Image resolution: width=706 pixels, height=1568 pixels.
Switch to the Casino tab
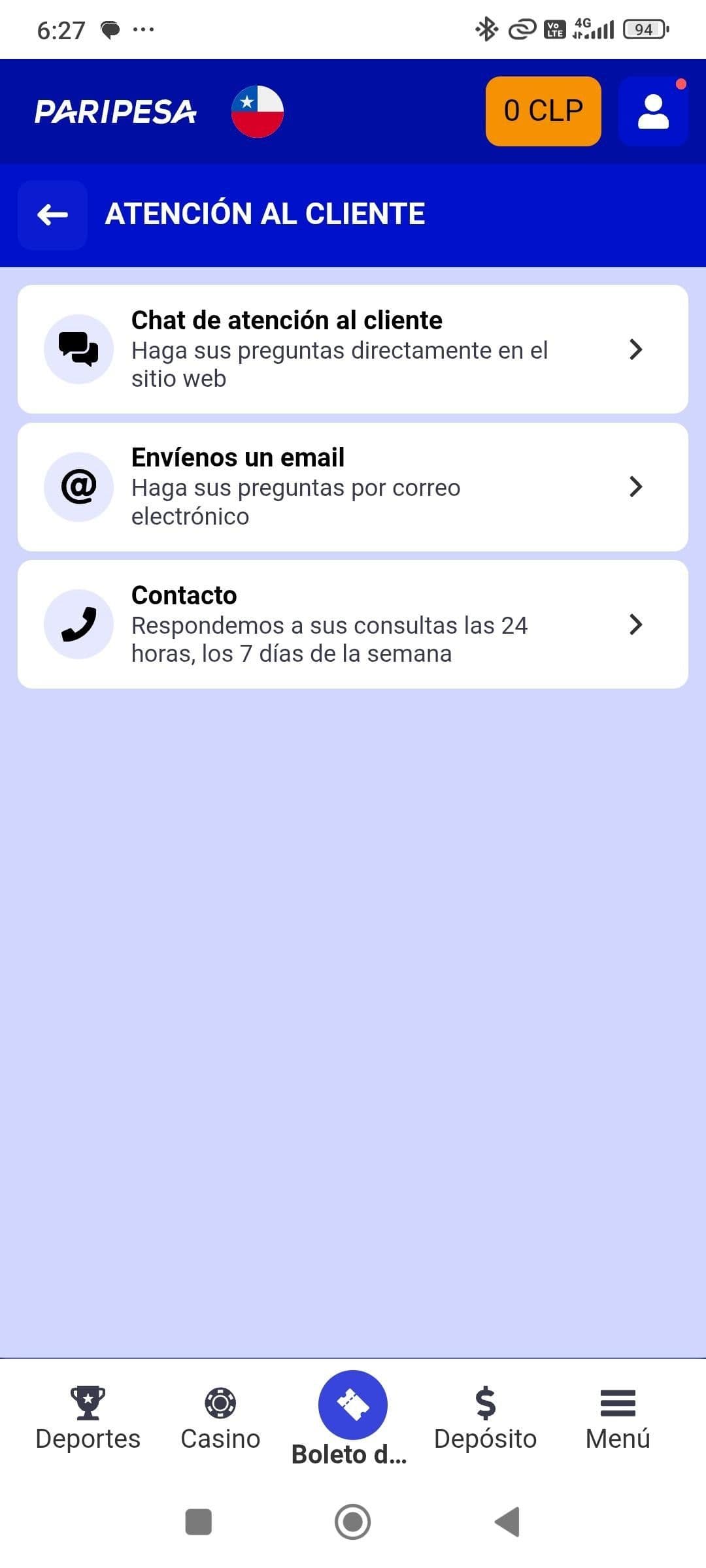coord(220,1424)
